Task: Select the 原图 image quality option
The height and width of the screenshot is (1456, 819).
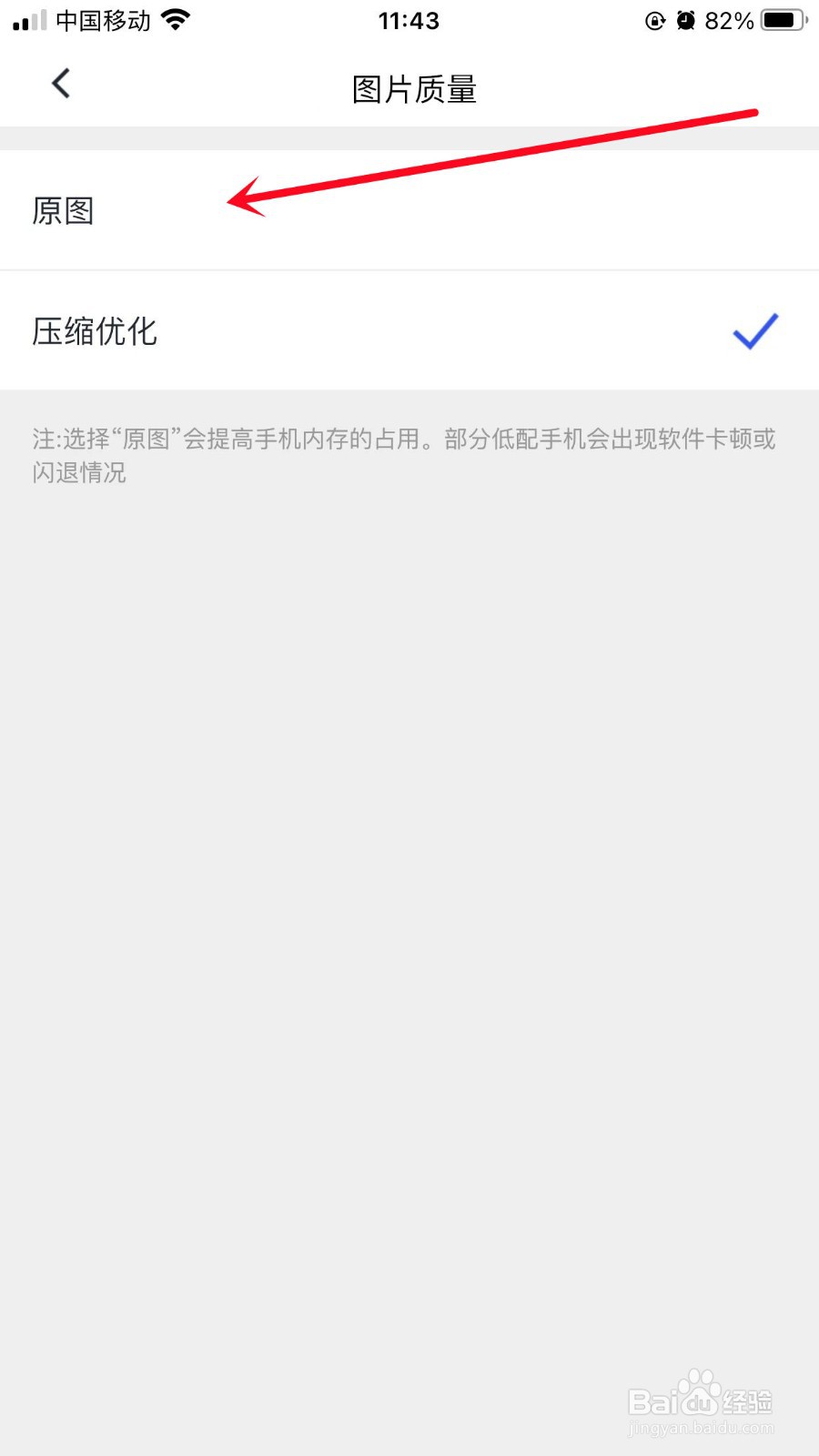Action: pos(64,211)
